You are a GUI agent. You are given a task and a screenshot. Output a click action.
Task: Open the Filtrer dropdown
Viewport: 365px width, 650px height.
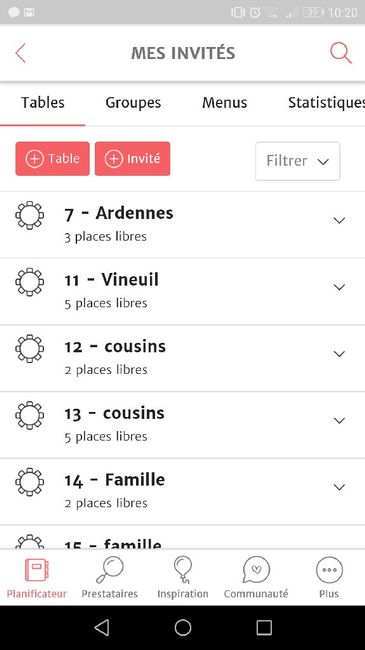pos(297,161)
